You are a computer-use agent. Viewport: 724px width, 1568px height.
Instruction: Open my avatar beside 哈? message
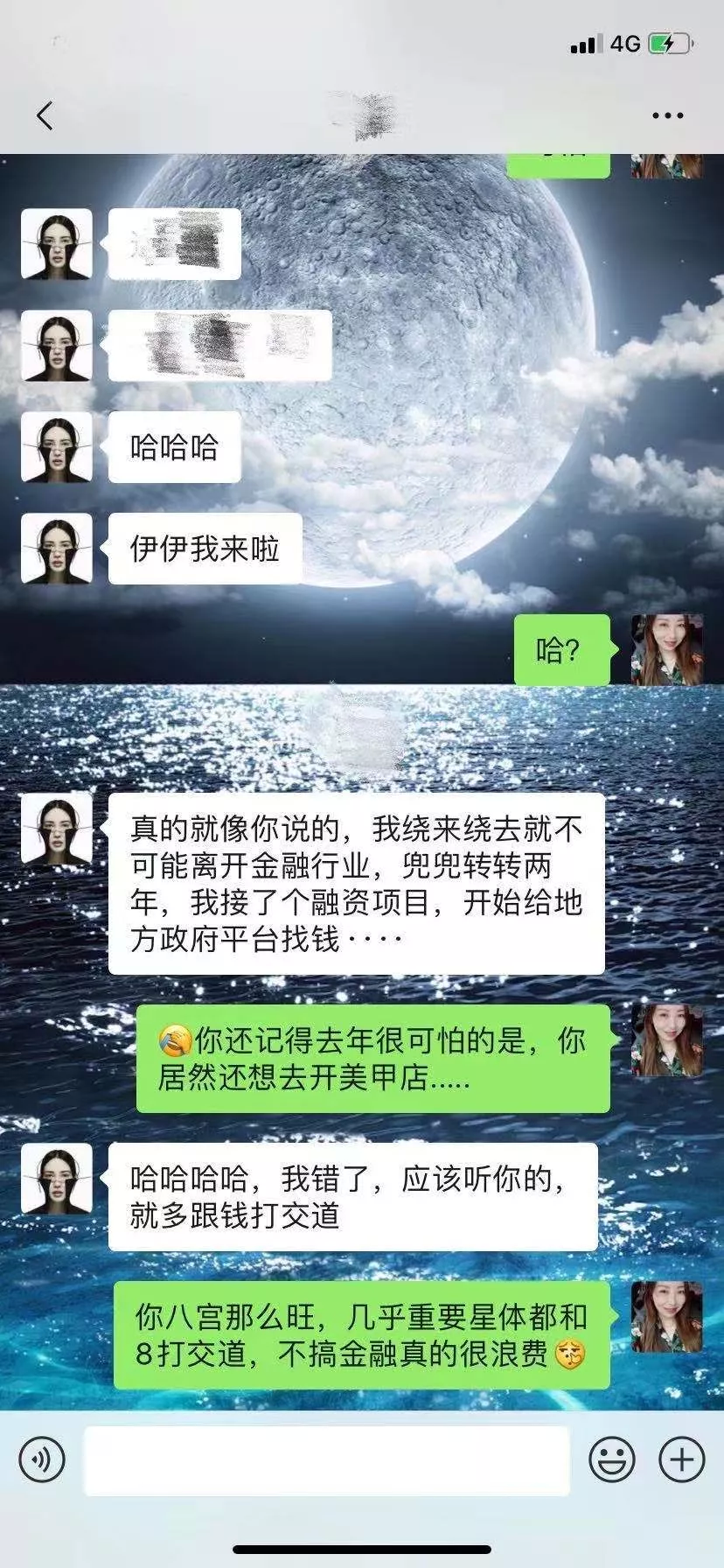pos(666,649)
